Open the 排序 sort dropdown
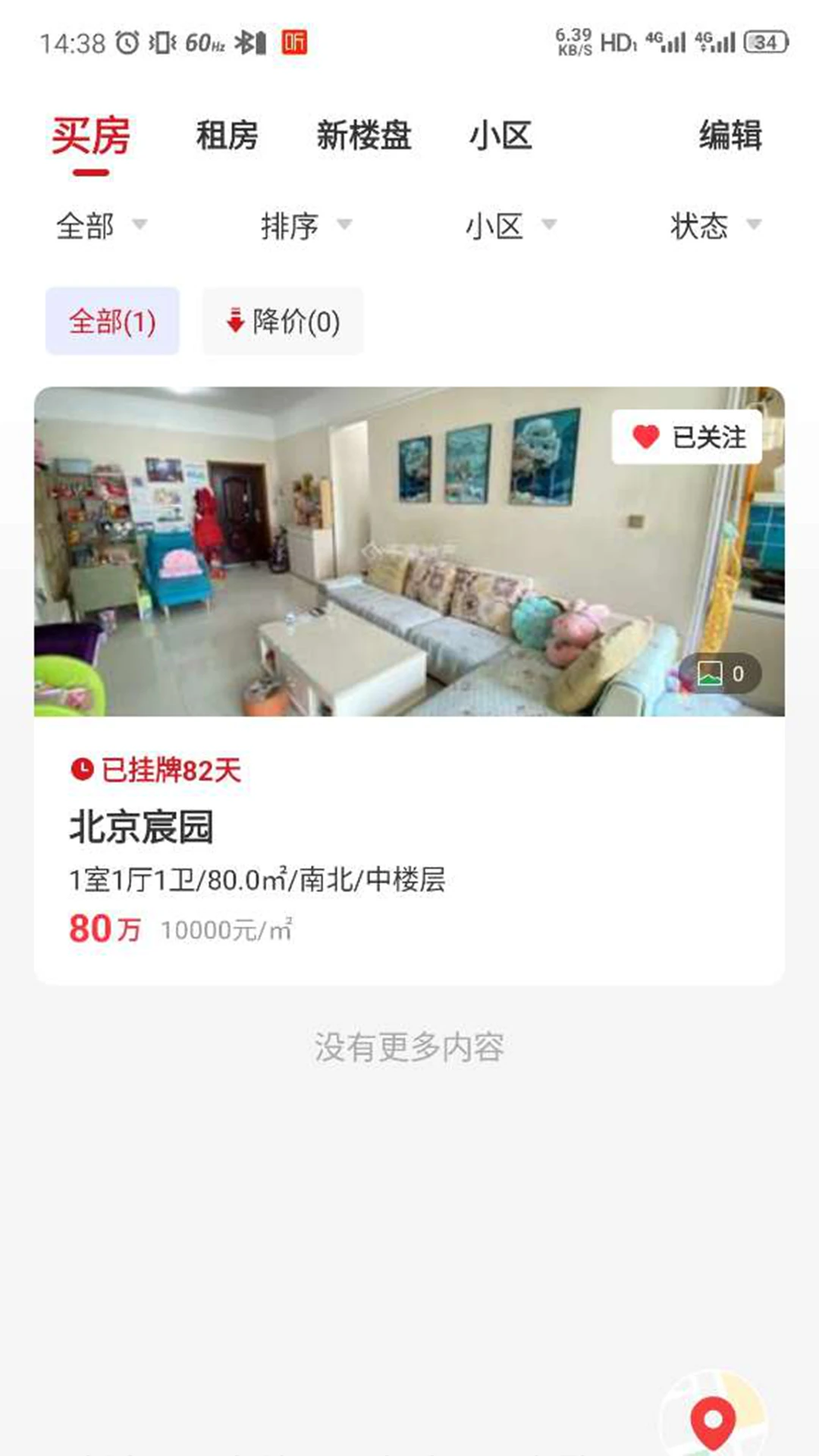 coord(306,225)
